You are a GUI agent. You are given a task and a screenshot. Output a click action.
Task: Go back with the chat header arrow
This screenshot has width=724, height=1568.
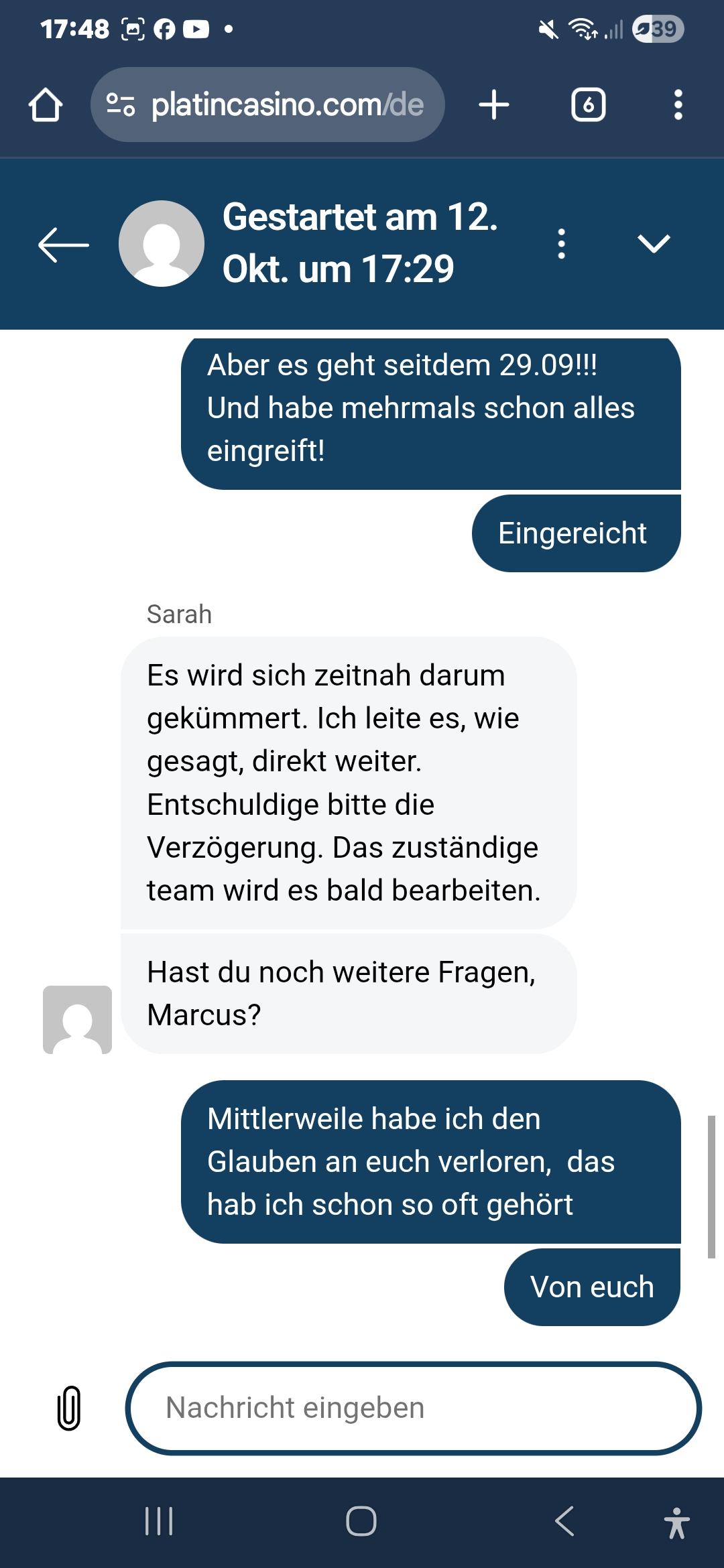click(x=64, y=244)
